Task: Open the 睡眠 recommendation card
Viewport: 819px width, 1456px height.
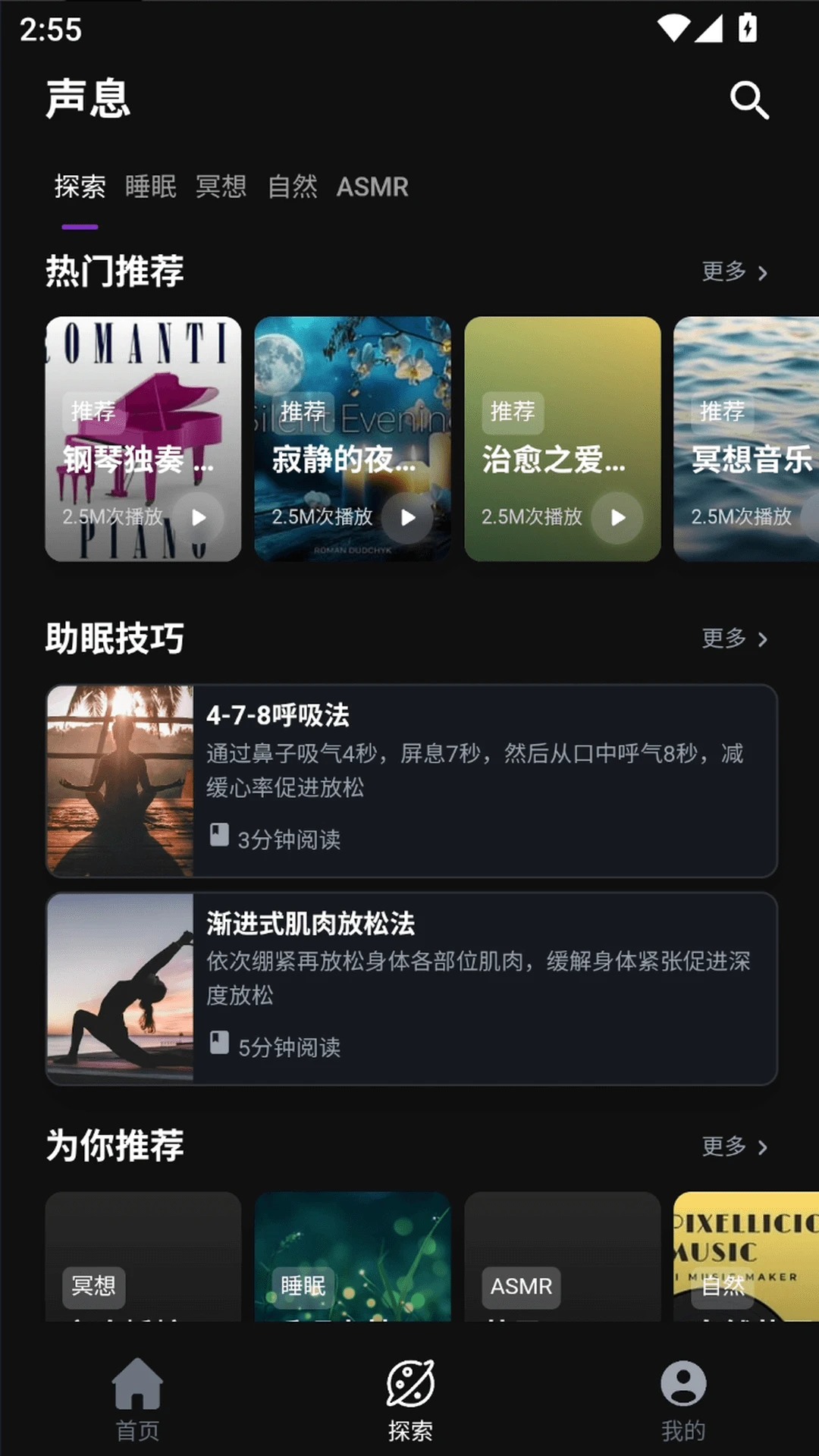Action: 353,1257
